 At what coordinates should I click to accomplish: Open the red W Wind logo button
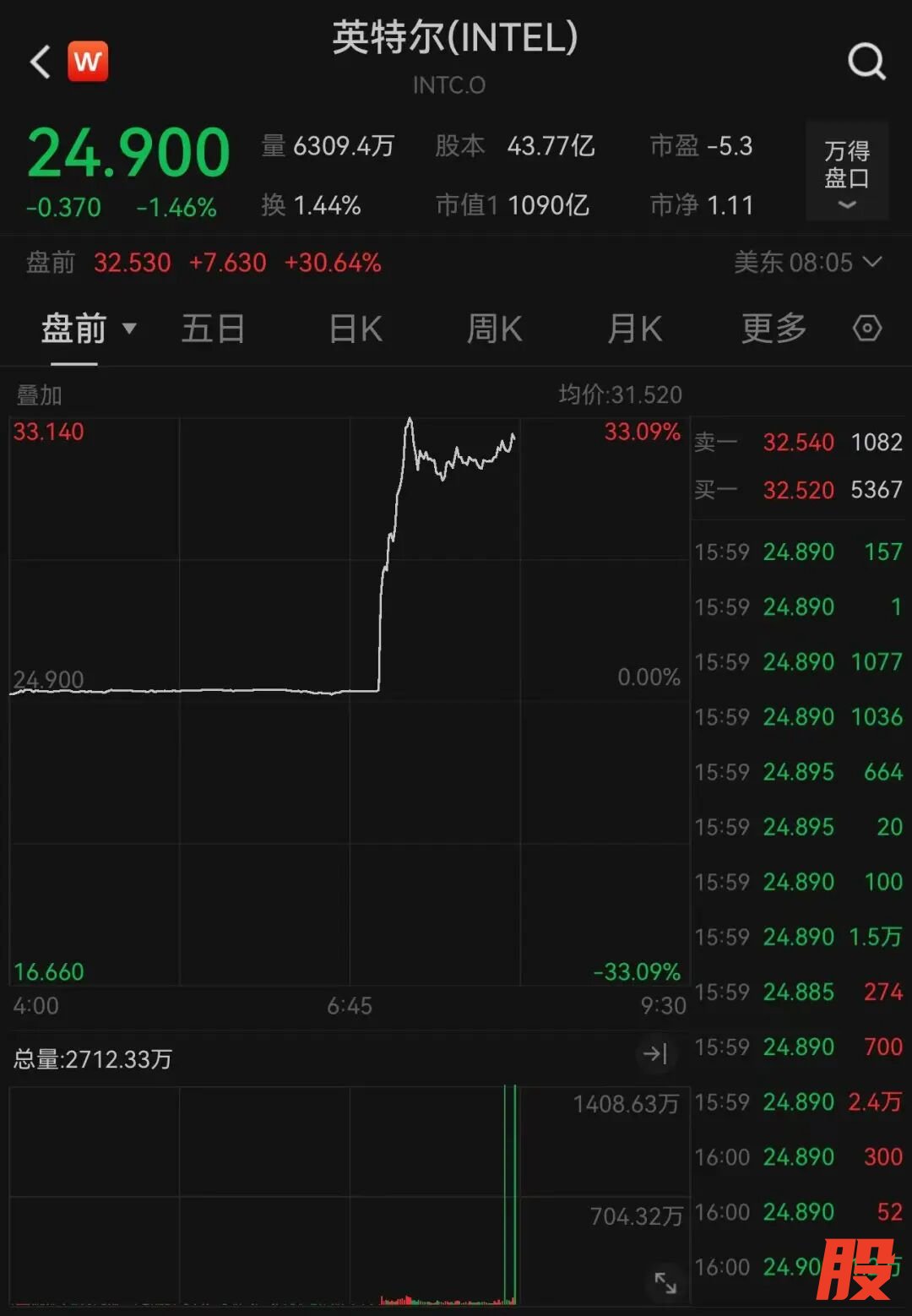[88, 62]
